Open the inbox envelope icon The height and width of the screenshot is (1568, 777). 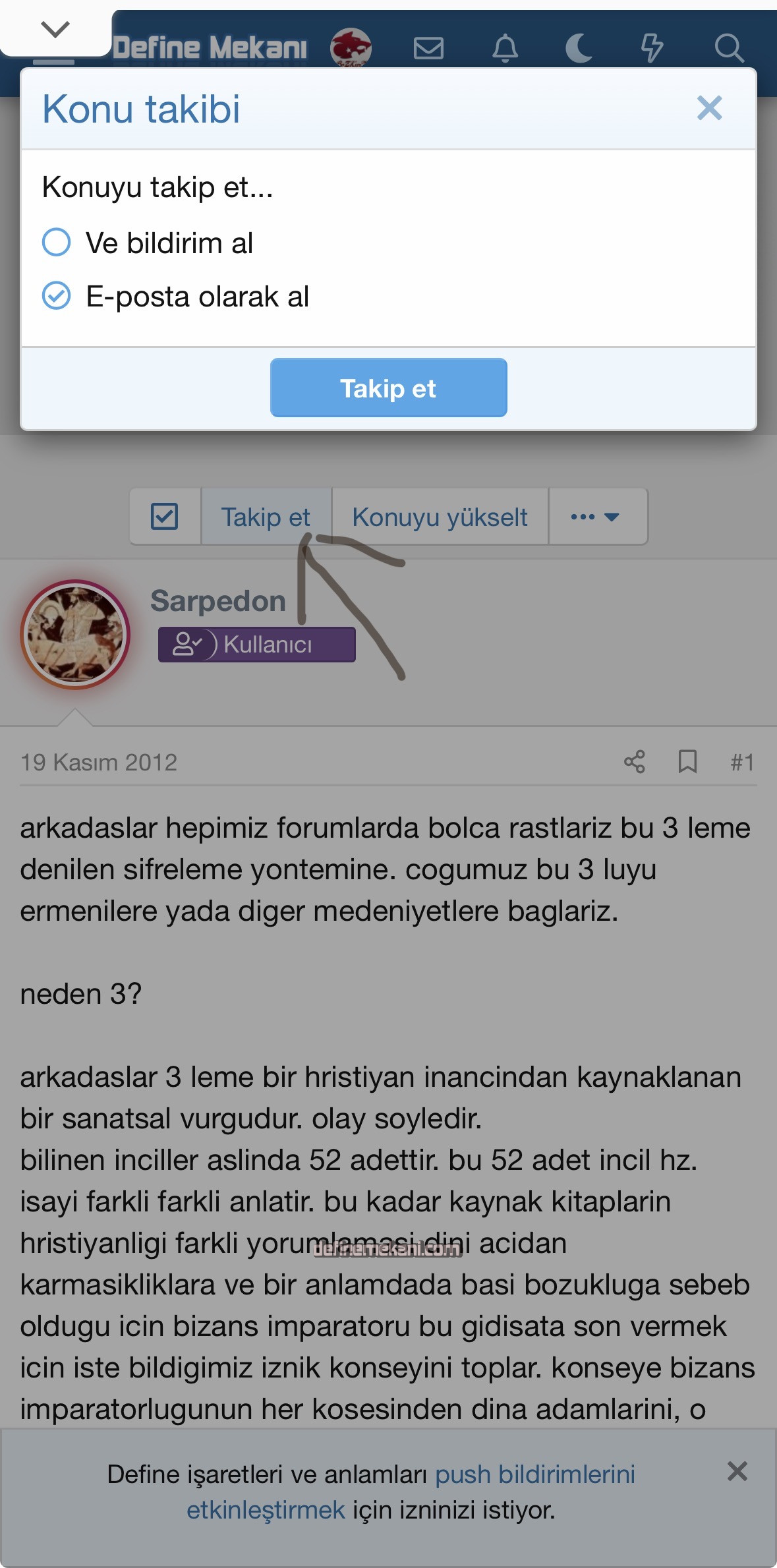tap(428, 48)
